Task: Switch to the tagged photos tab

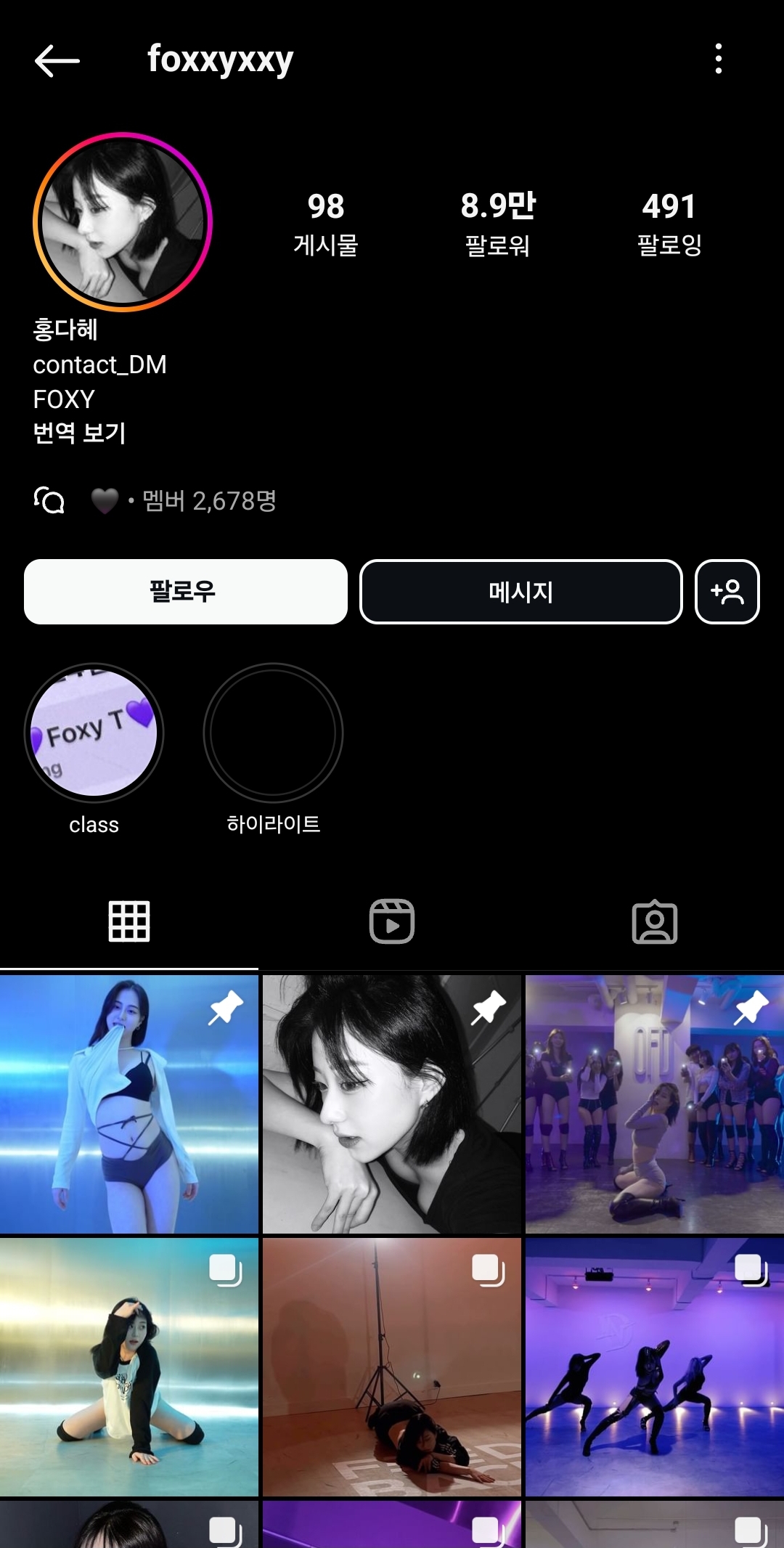Action: click(x=654, y=921)
